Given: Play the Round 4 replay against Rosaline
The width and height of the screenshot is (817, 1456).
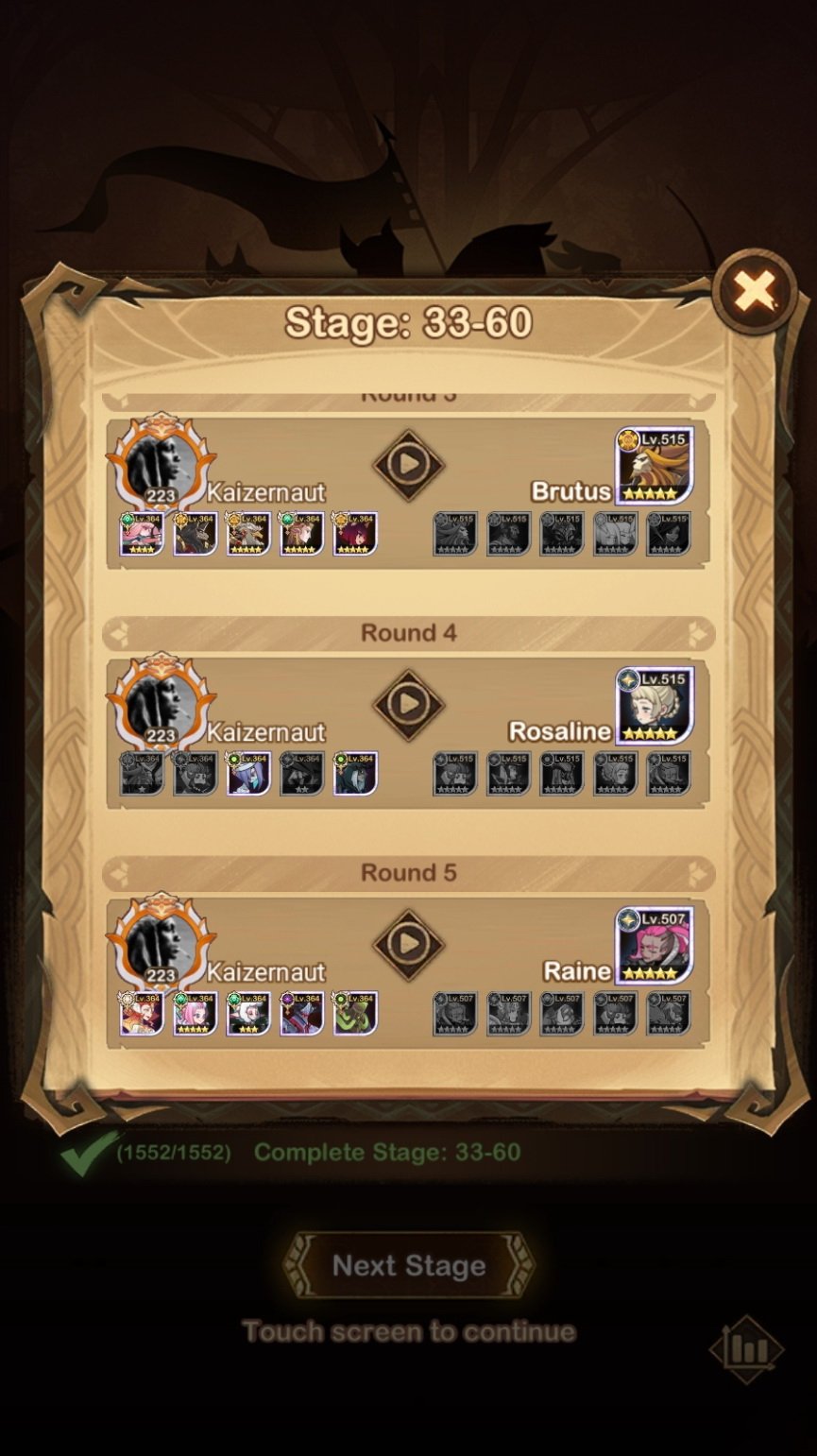Looking at the screenshot, I should 408,704.
